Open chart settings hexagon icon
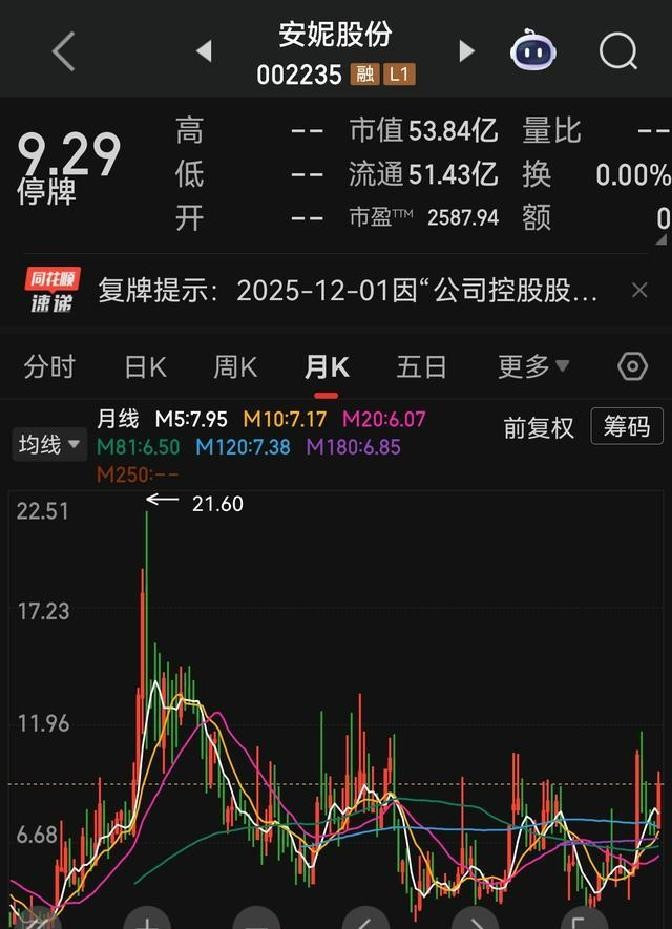This screenshot has width=672, height=929. (632, 367)
